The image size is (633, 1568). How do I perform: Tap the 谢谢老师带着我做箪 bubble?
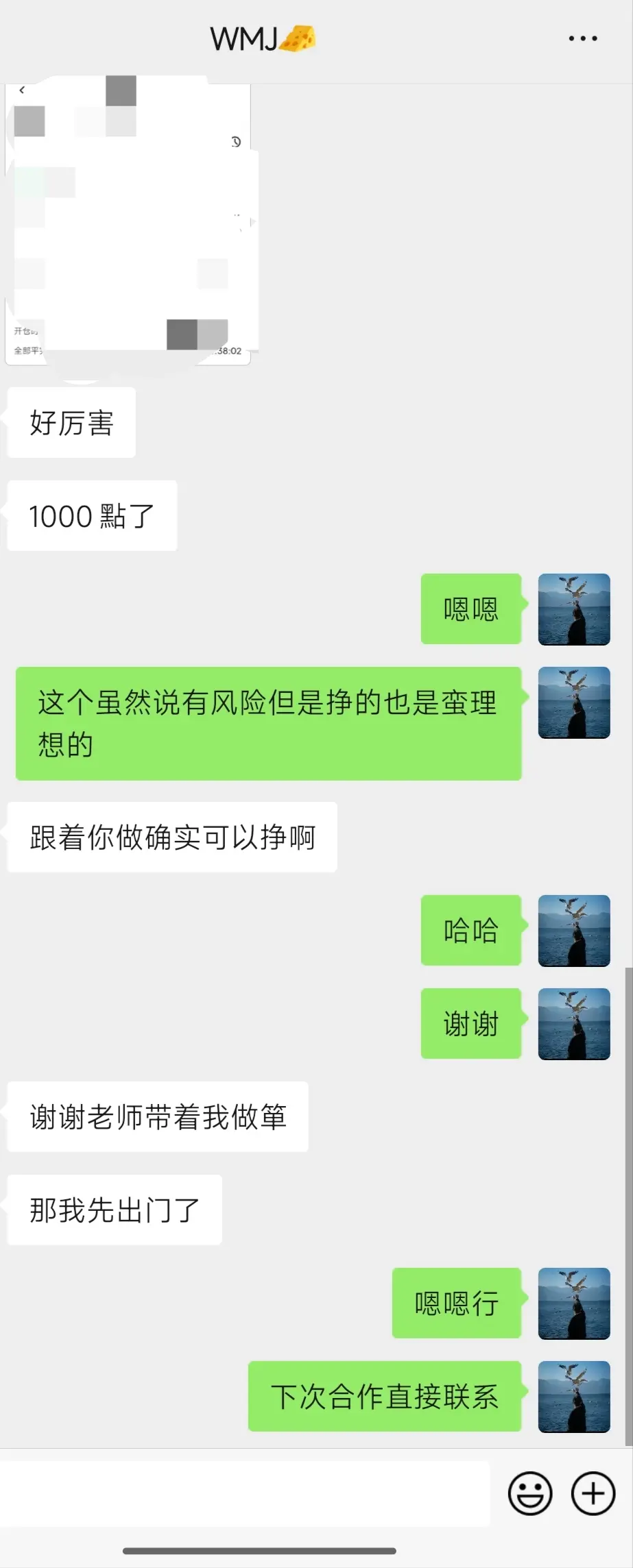(x=157, y=1117)
